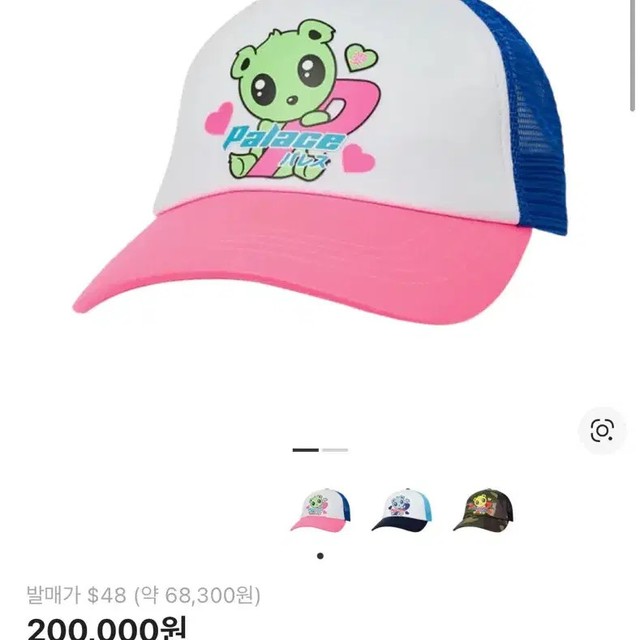Jump to the second photo via page indicator

(x=335, y=450)
